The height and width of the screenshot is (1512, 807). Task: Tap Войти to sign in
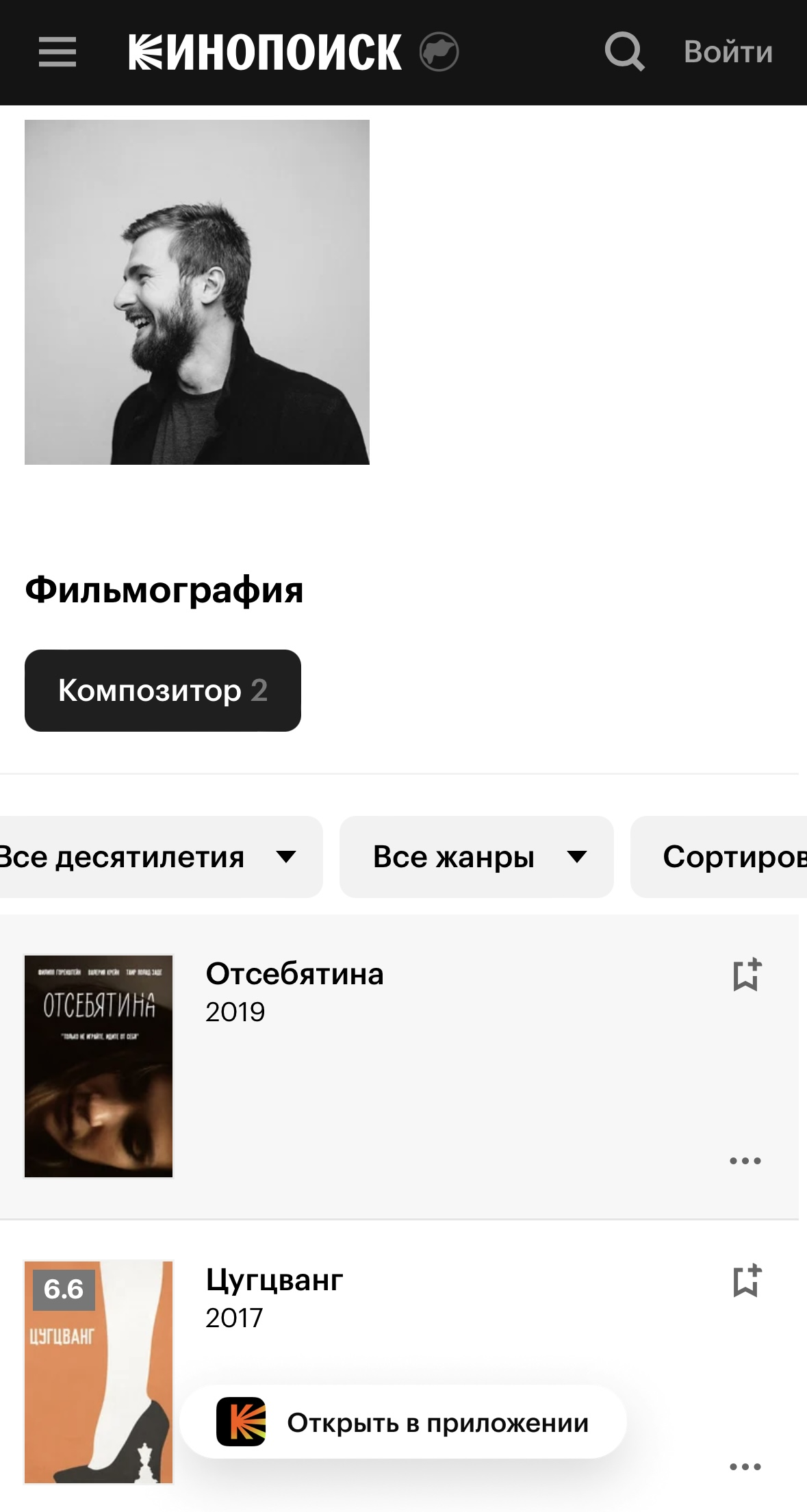pos(728,52)
